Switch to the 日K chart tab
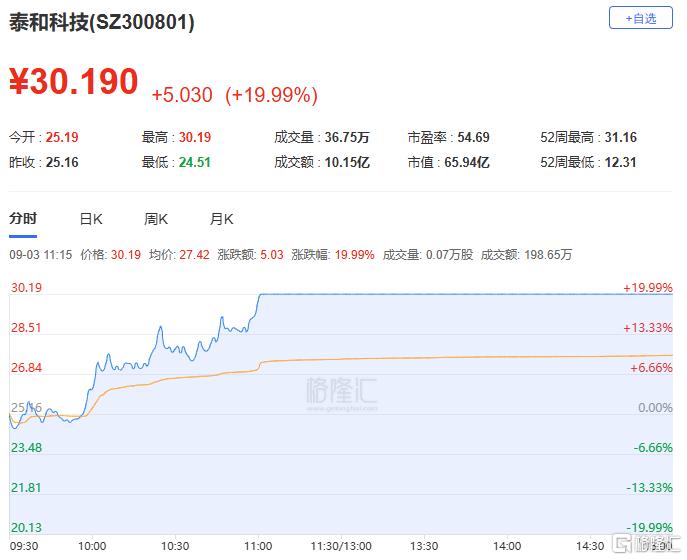This screenshot has height=560, width=687. [x=91, y=219]
